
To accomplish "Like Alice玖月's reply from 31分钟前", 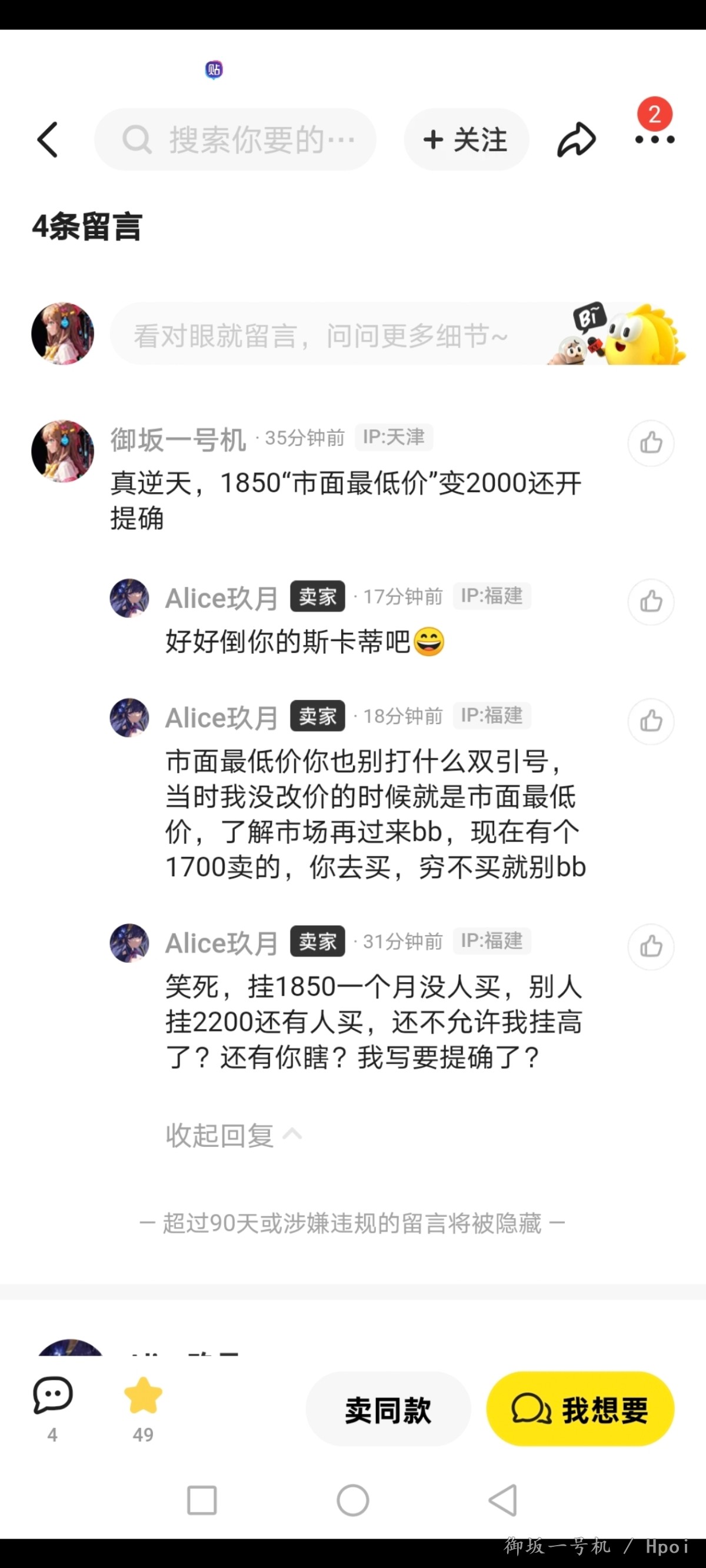I will coord(651,946).
